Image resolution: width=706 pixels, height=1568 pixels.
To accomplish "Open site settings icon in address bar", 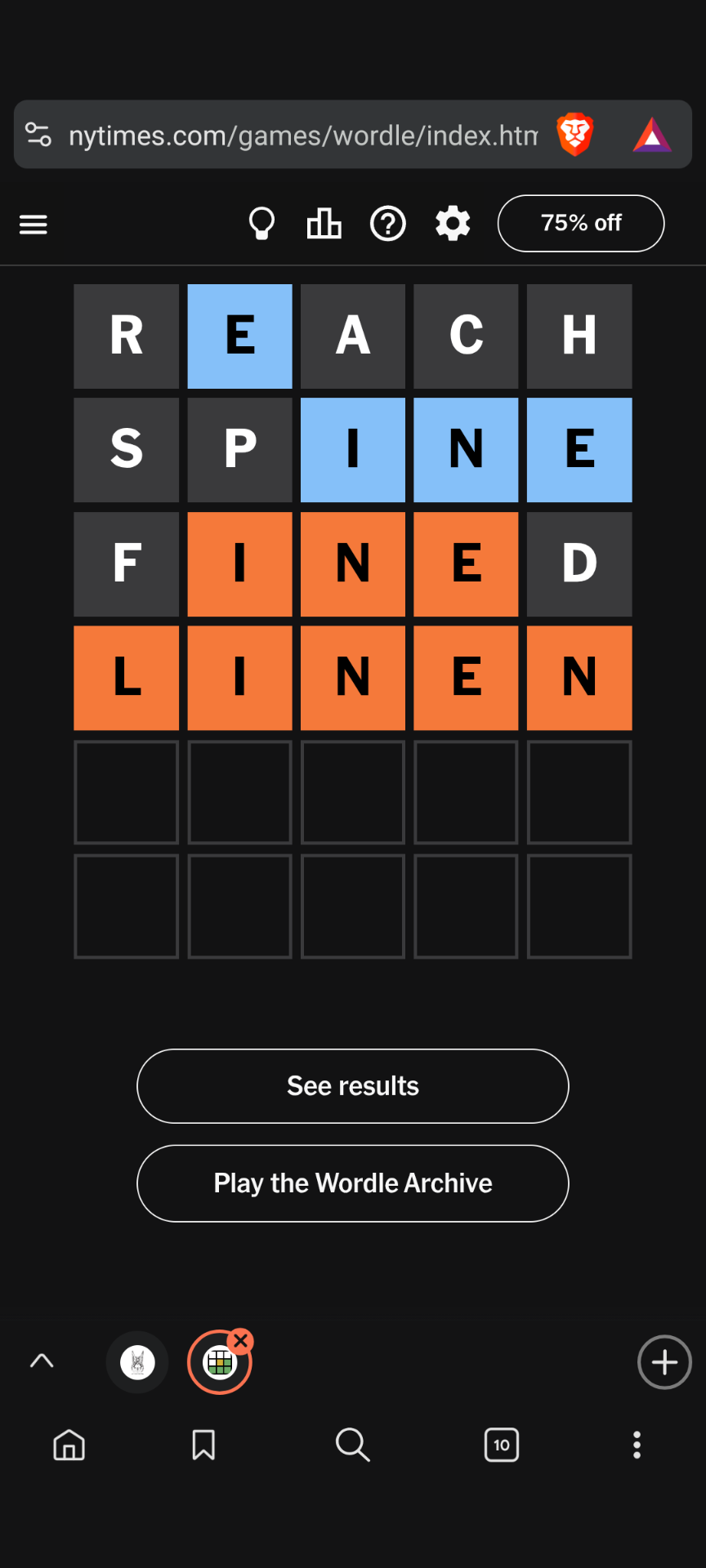I will tap(38, 135).
